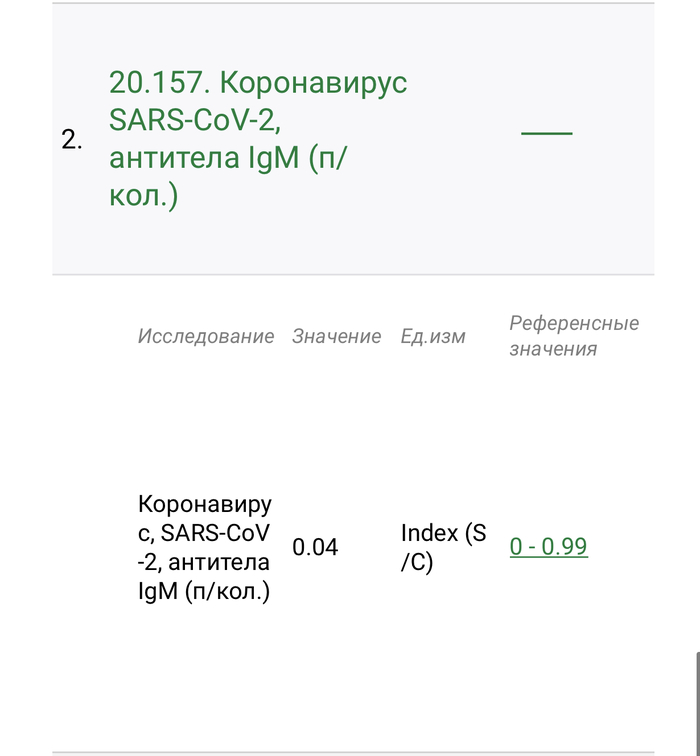This screenshot has width=700, height=756.
Task: Open the 0 - 0.99 reference values link
Action: [548, 547]
